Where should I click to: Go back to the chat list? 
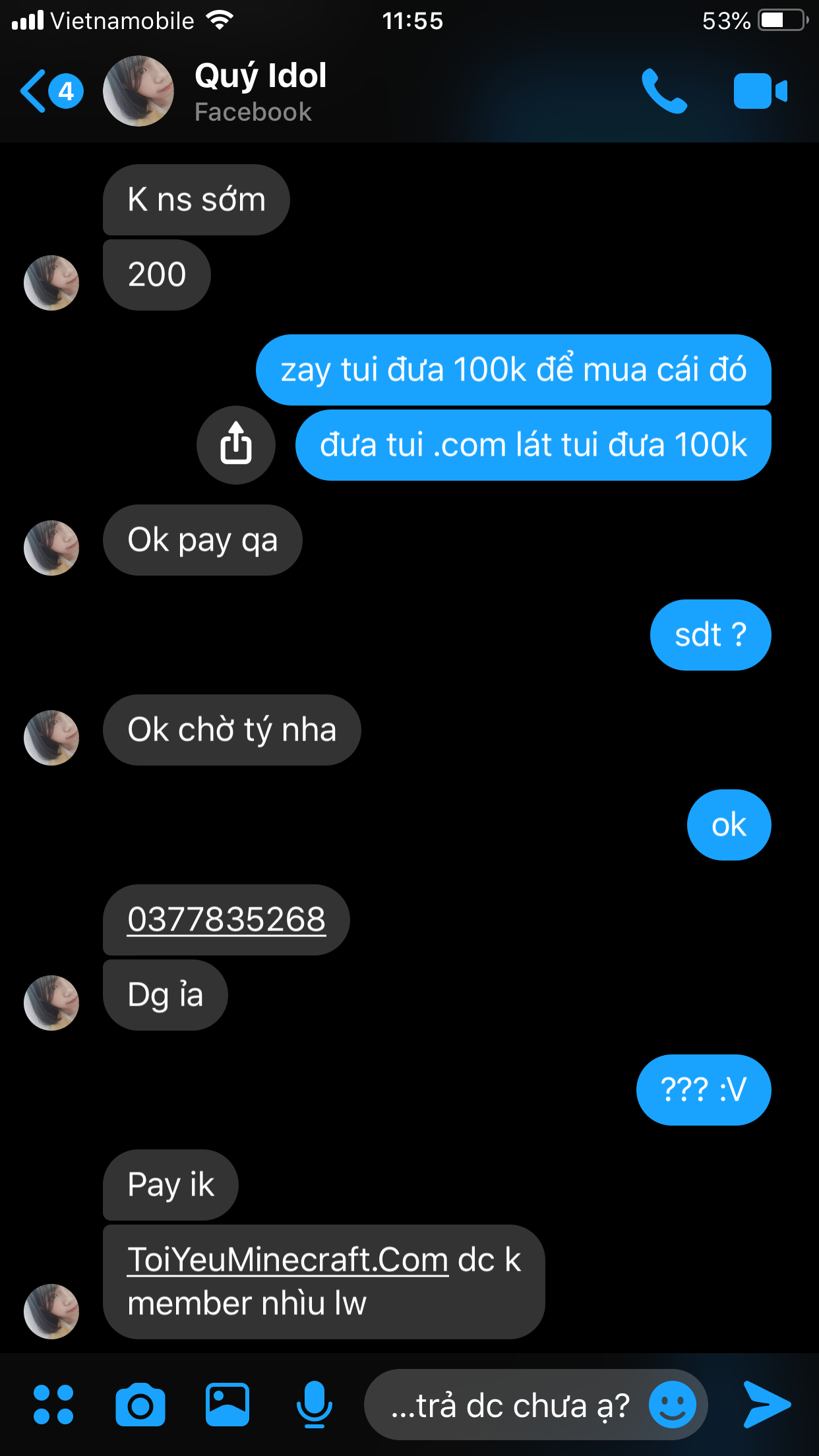click(34, 91)
